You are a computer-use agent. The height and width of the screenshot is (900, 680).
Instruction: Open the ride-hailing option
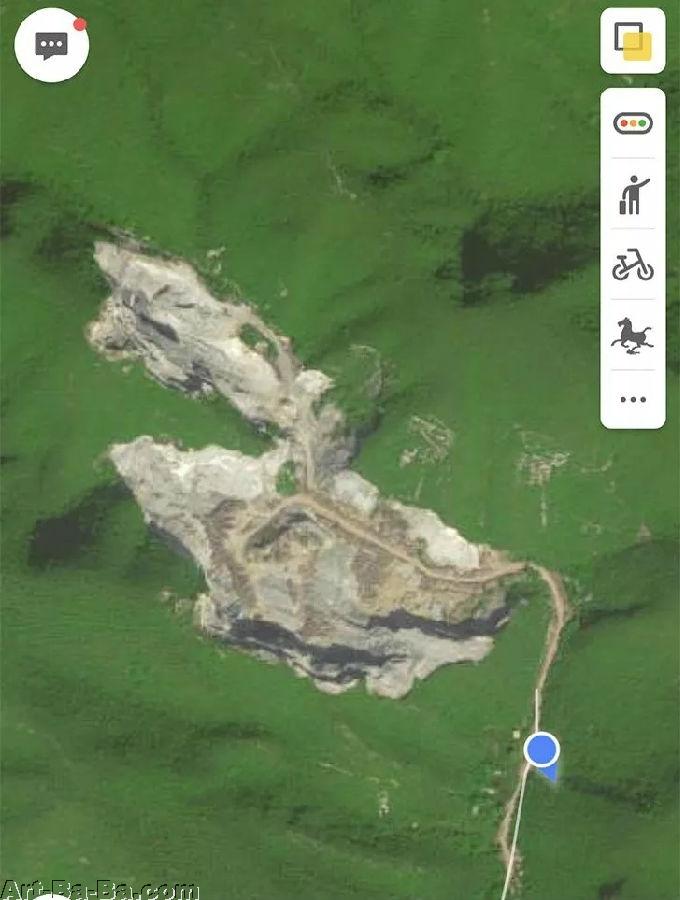pyautogui.click(x=632, y=195)
